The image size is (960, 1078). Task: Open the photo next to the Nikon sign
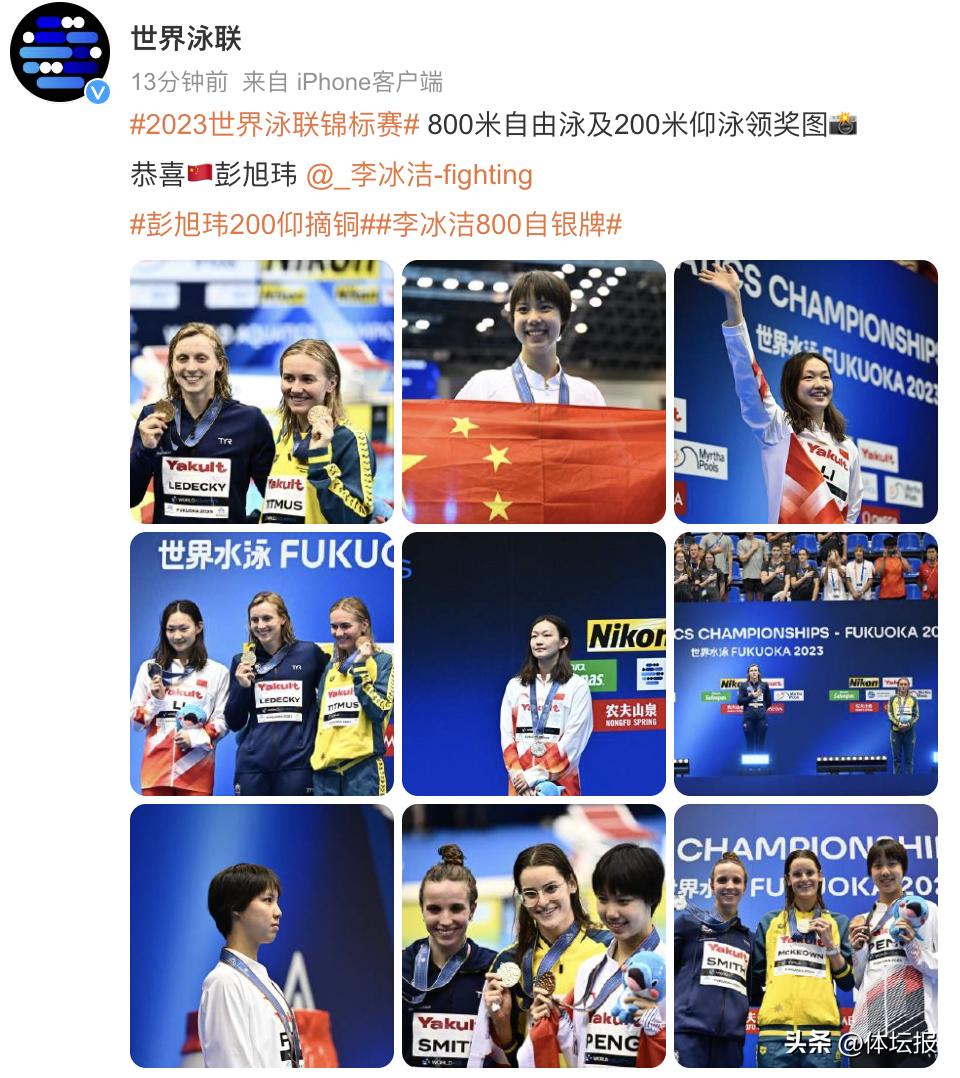(534, 664)
